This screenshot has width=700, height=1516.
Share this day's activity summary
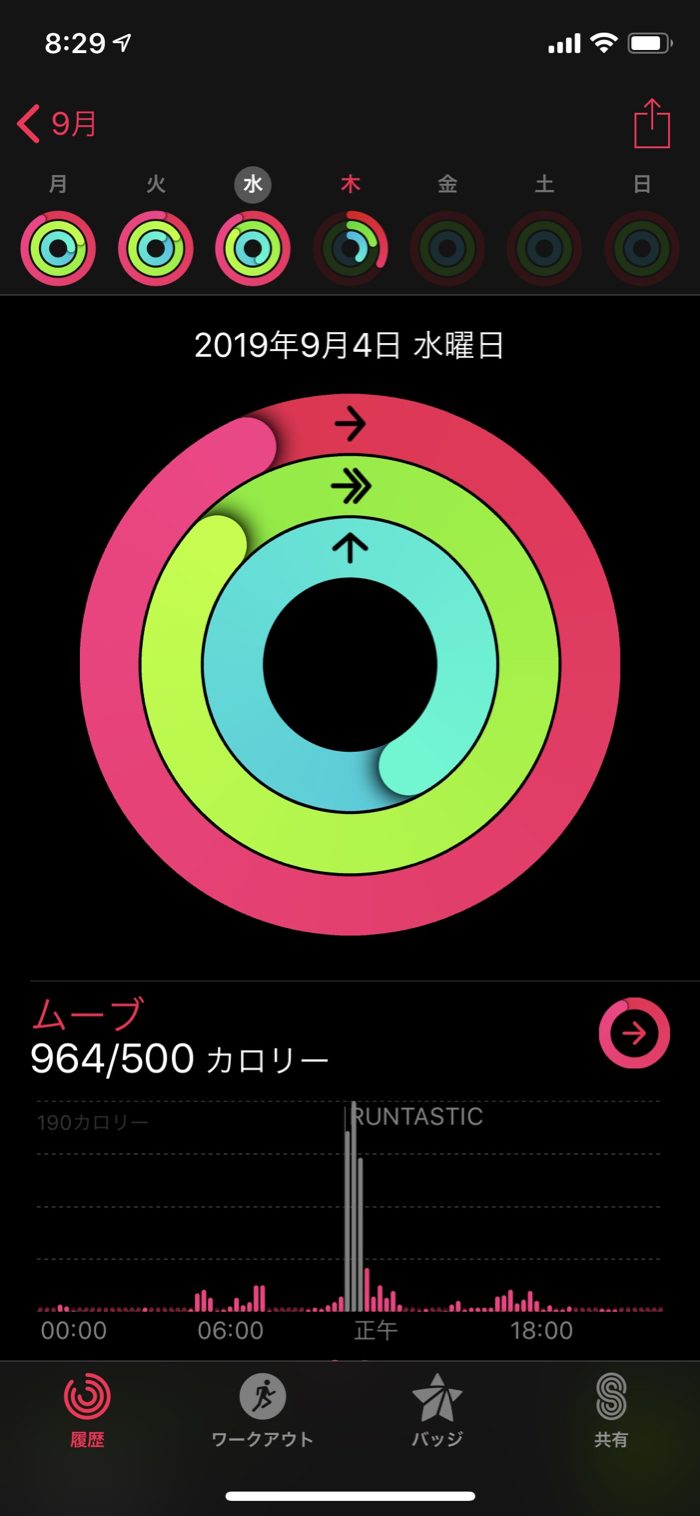click(x=651, y=124)
